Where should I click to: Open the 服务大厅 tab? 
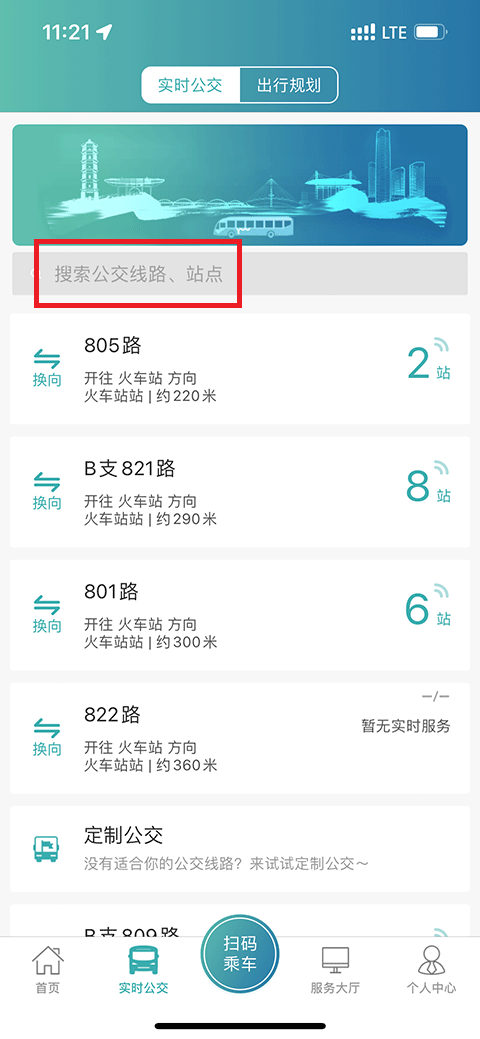tap(335, 969)
